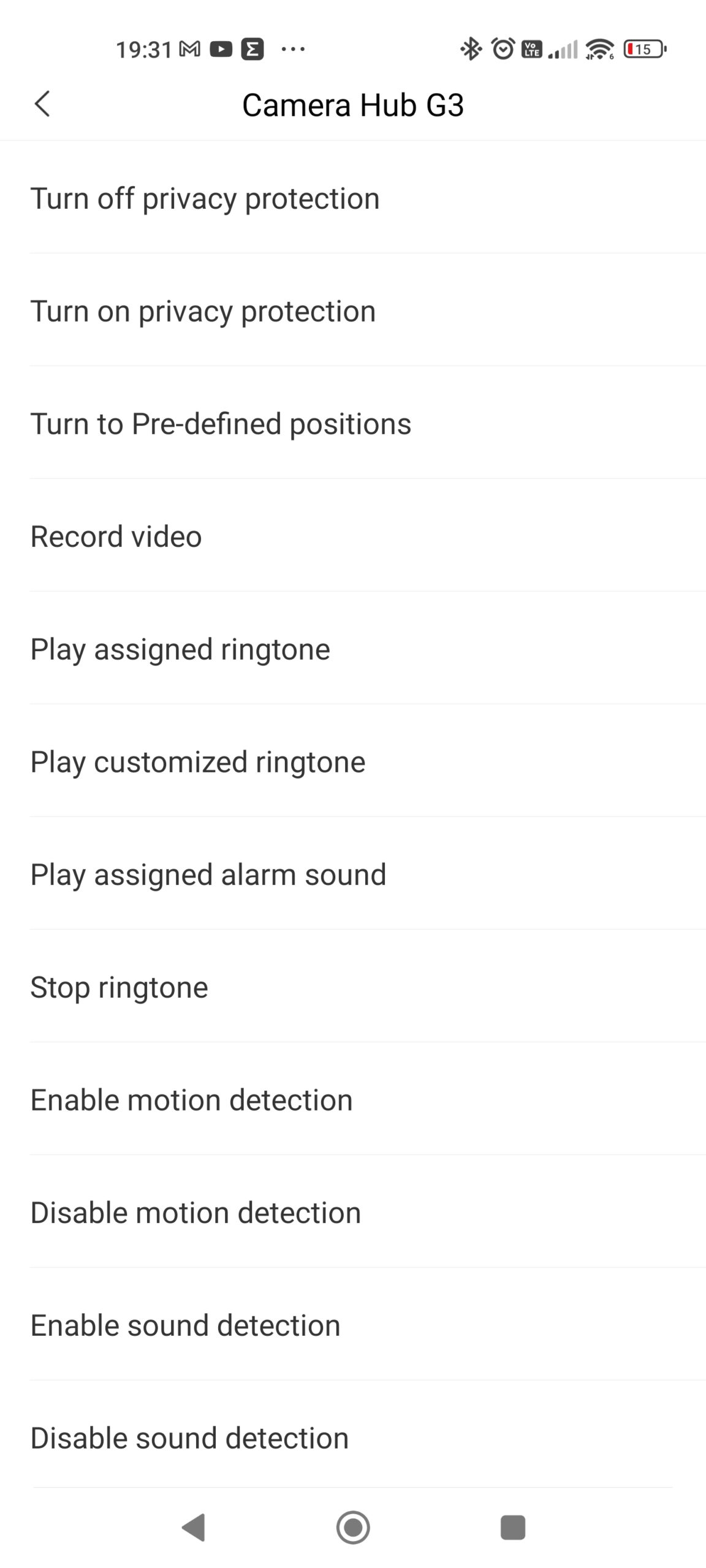Viewport: 706px width, 1568px height.
Task: Go back from Camera Hub G3
Action: click(42, 104)
